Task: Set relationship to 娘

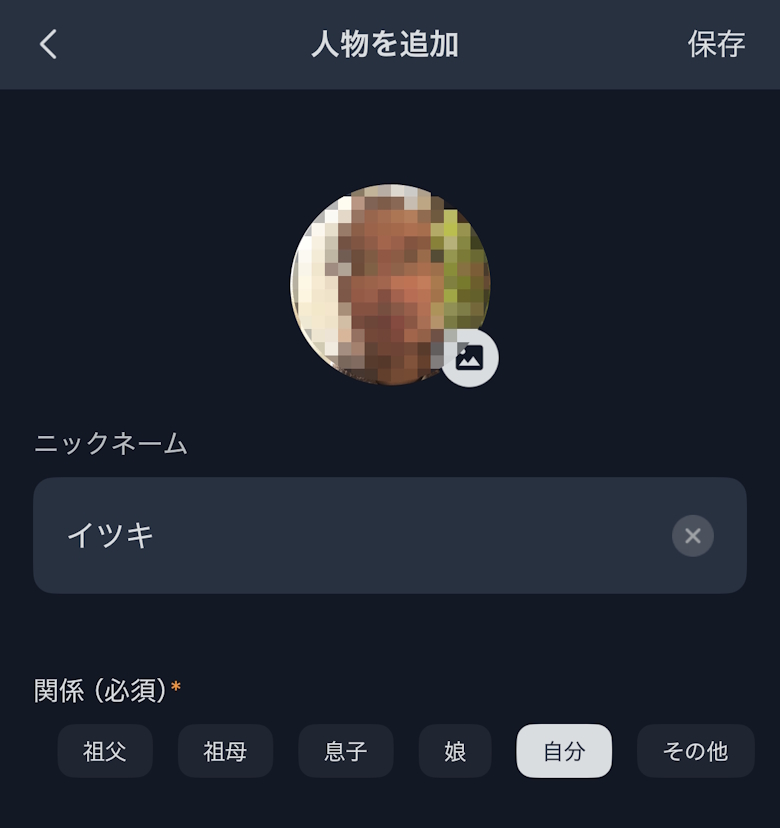Action: click(x=455, y=751)
